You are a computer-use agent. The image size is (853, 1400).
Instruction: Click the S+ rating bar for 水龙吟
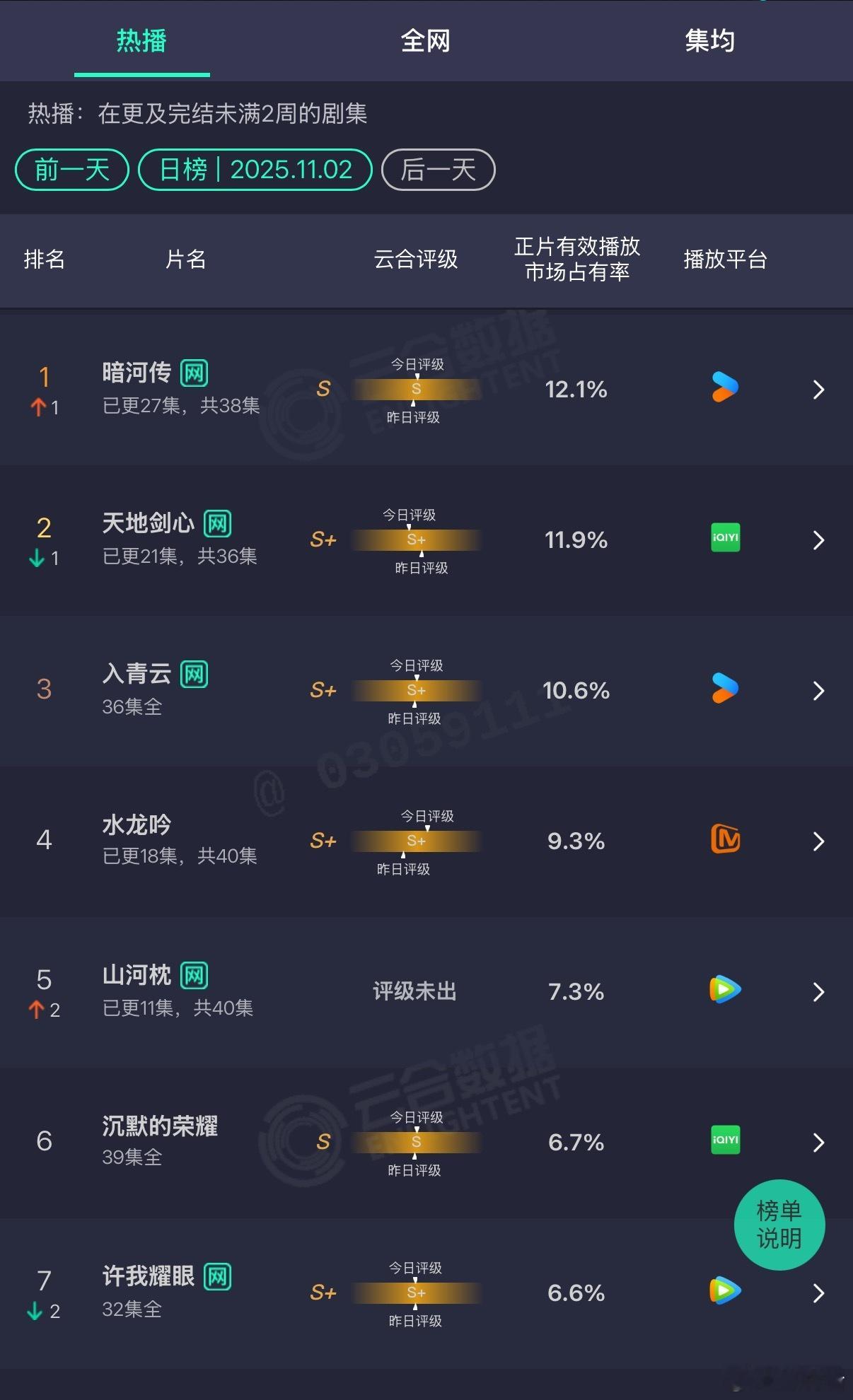(416, 841)
